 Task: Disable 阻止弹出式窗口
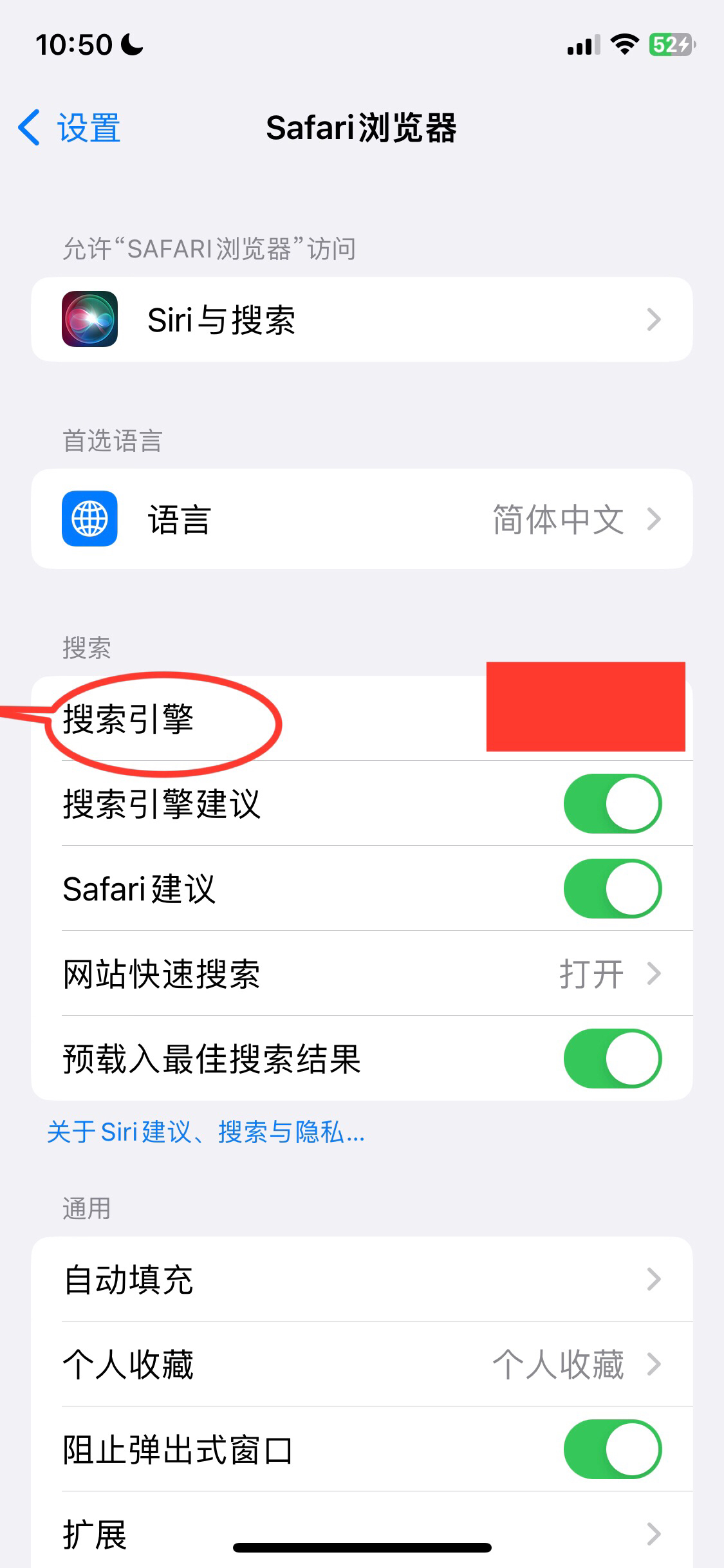614,1449
